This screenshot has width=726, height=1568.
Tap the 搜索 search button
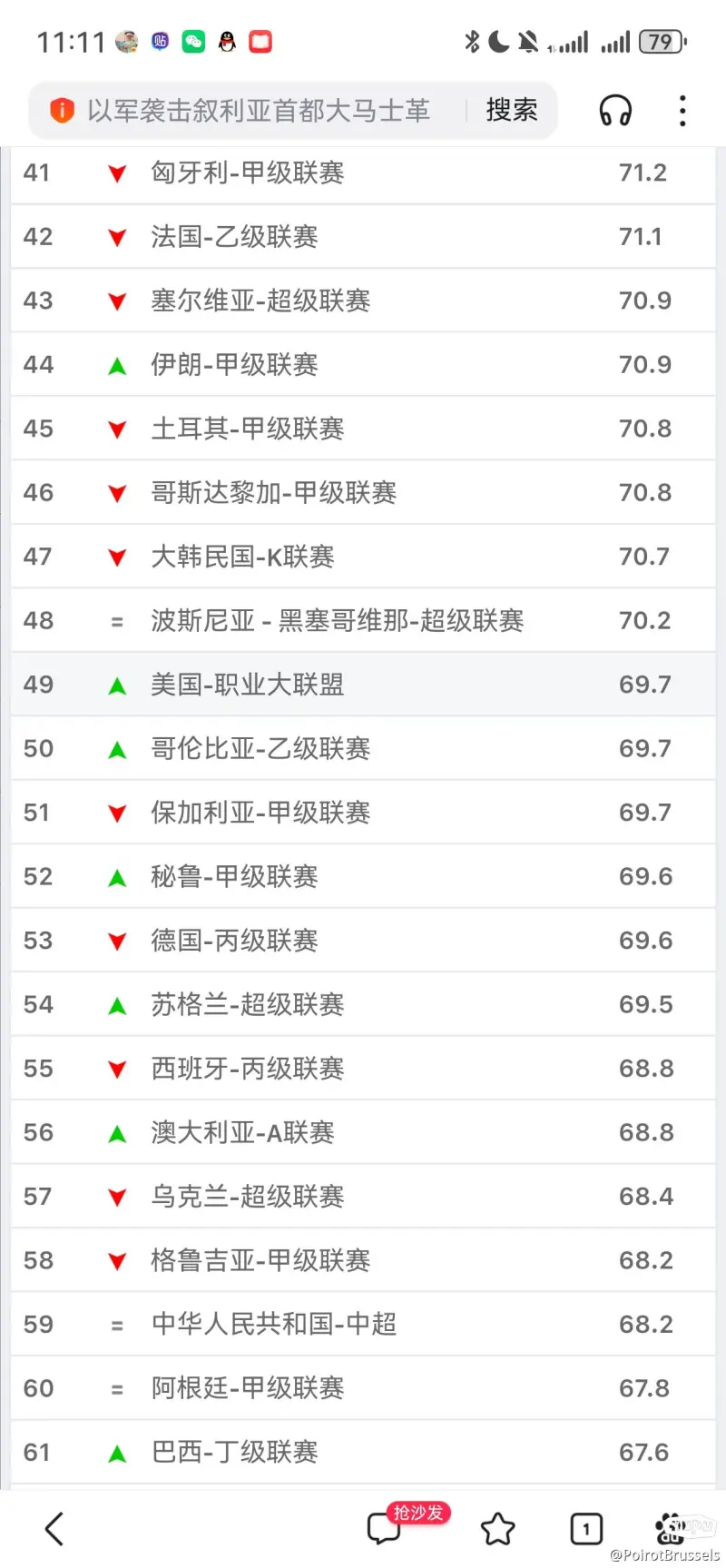tap(511, 110)
